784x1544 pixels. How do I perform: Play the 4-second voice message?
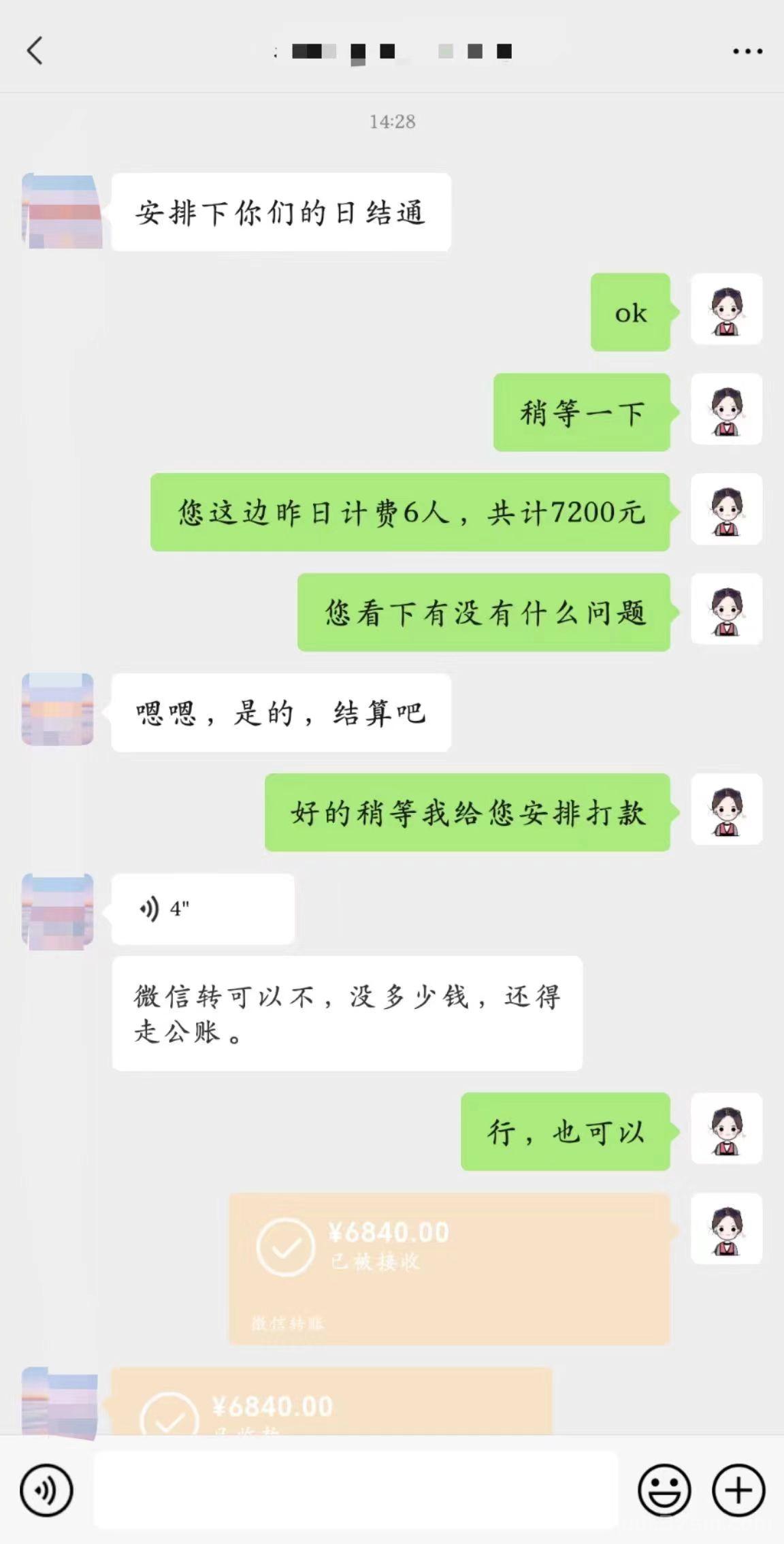click(x=201, y=909)
